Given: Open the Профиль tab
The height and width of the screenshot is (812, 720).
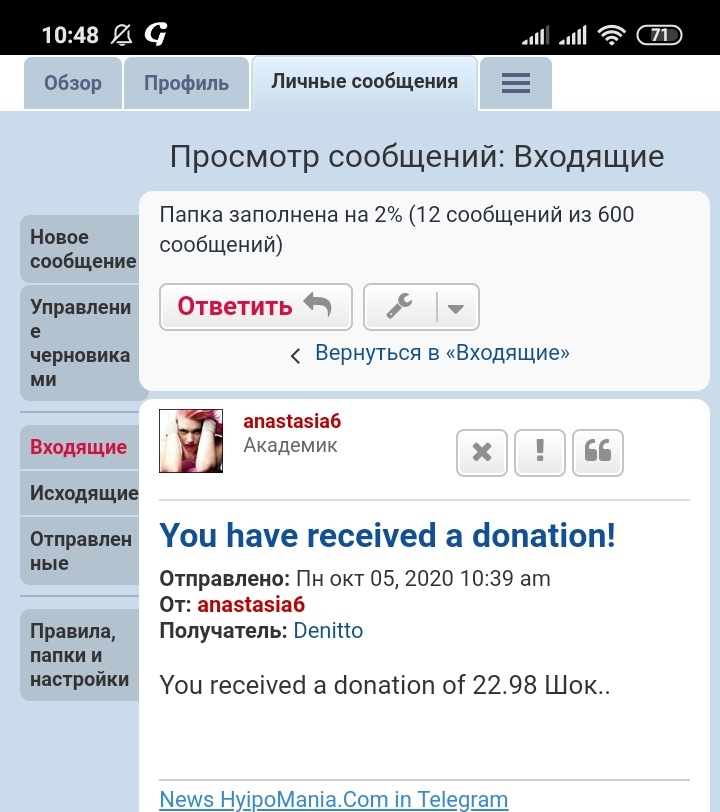Looking at the screenshot, I should (x=186, y=83).
